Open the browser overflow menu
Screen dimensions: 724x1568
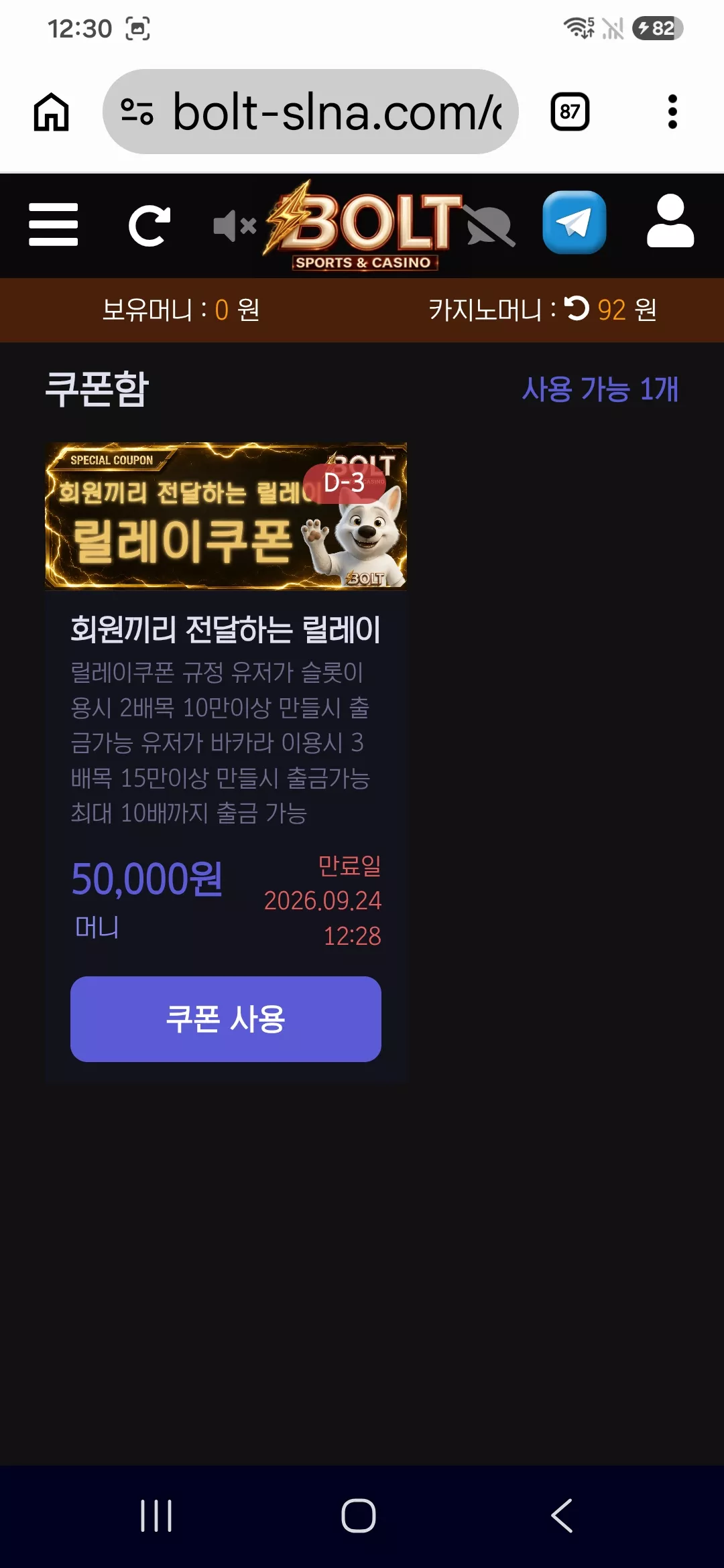pyautogui.click(x=672, y=111)
